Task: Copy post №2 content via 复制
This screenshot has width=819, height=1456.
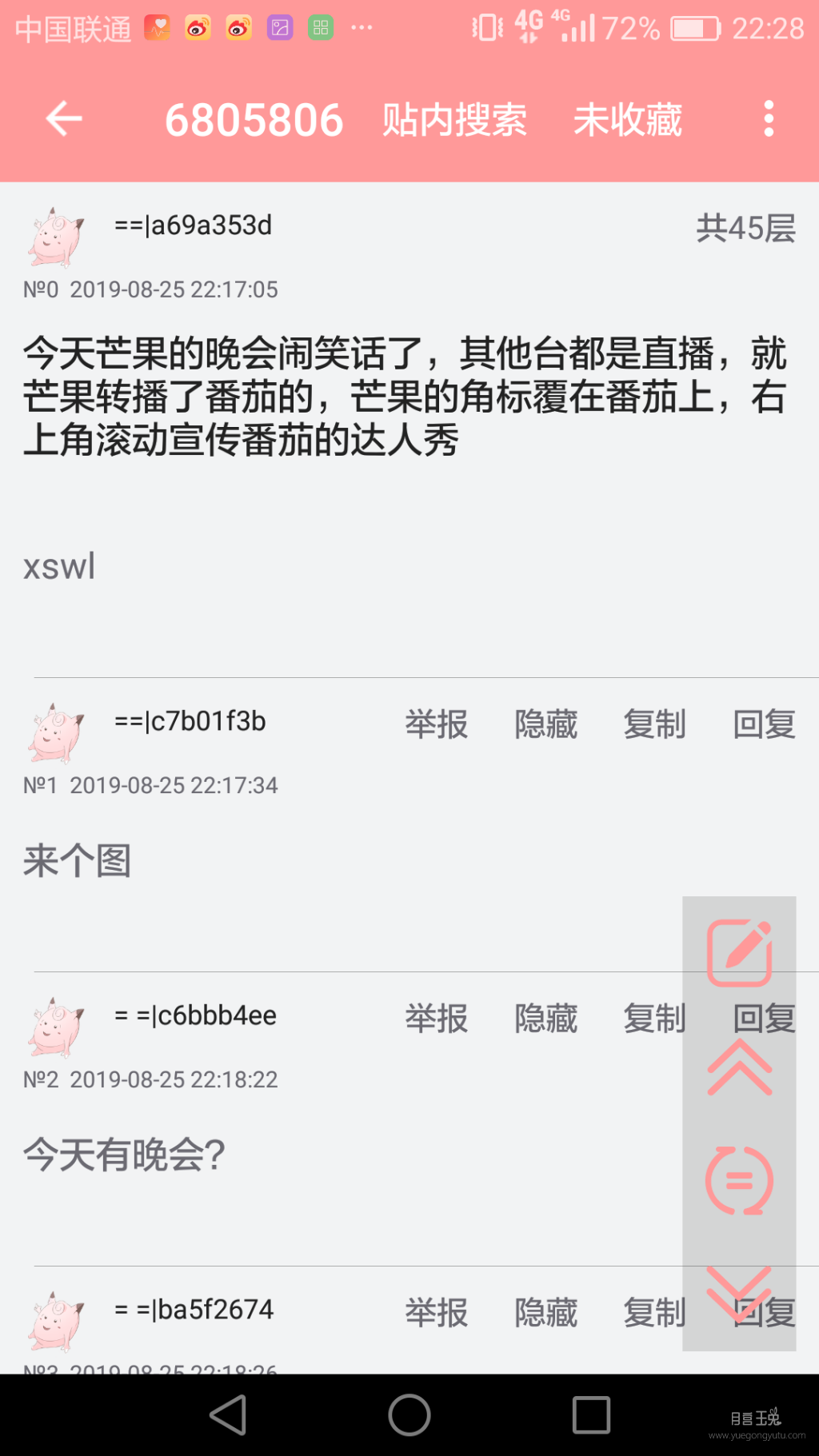Action: click(x=655, y=1018)
